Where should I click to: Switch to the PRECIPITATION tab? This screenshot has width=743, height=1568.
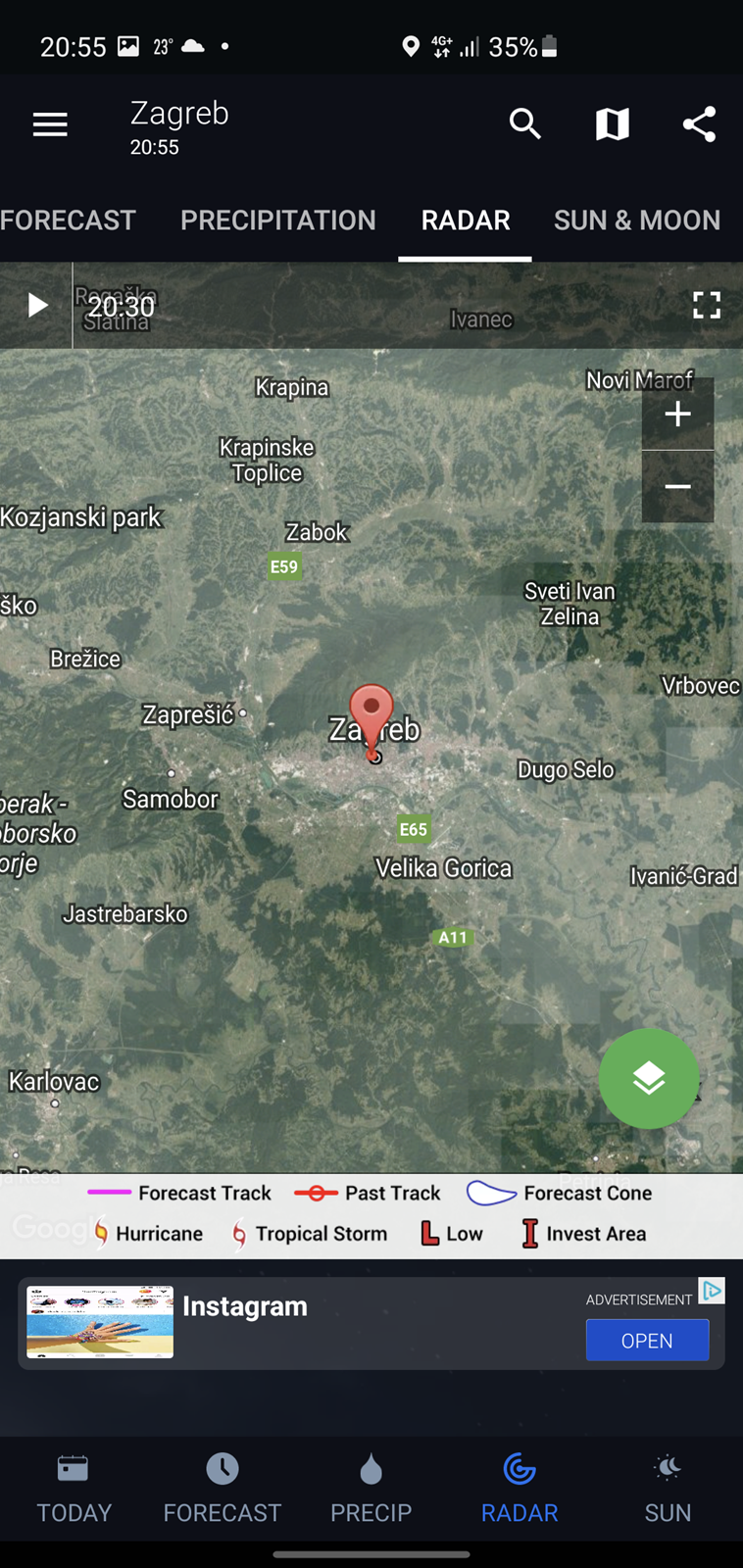coord(278,220)
